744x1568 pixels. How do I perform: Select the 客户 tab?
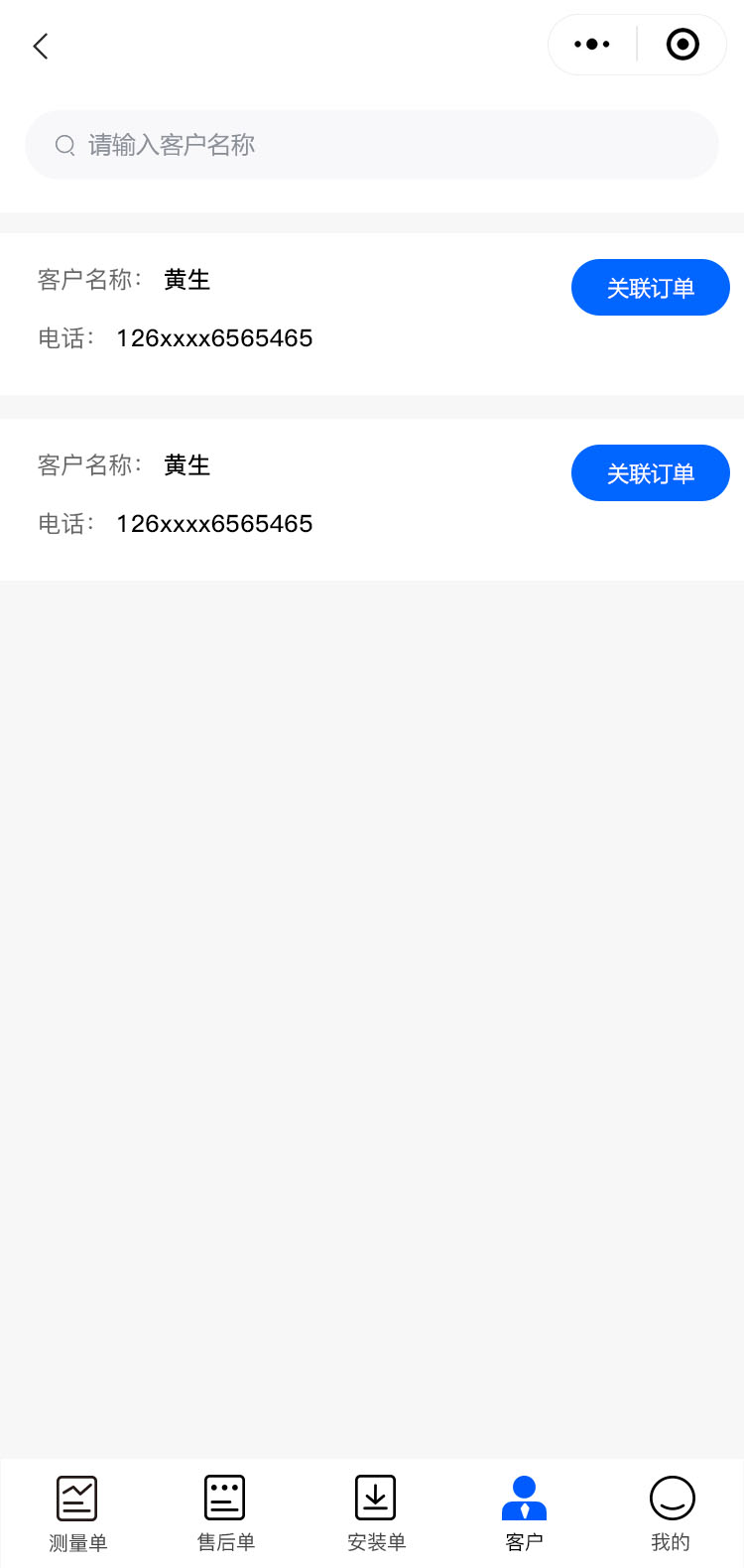pos(524,1512)
